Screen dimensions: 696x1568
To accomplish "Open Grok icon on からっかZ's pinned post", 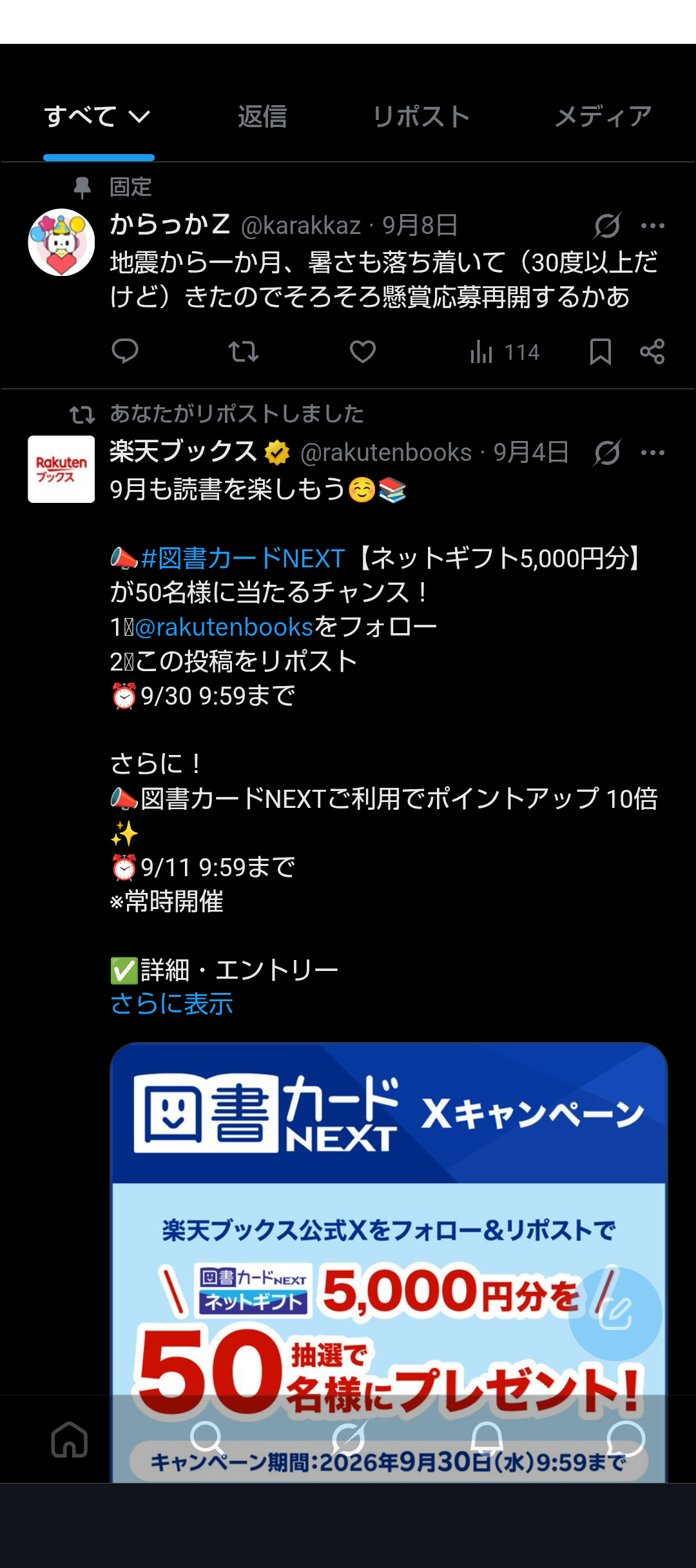I will click(607, 226).
